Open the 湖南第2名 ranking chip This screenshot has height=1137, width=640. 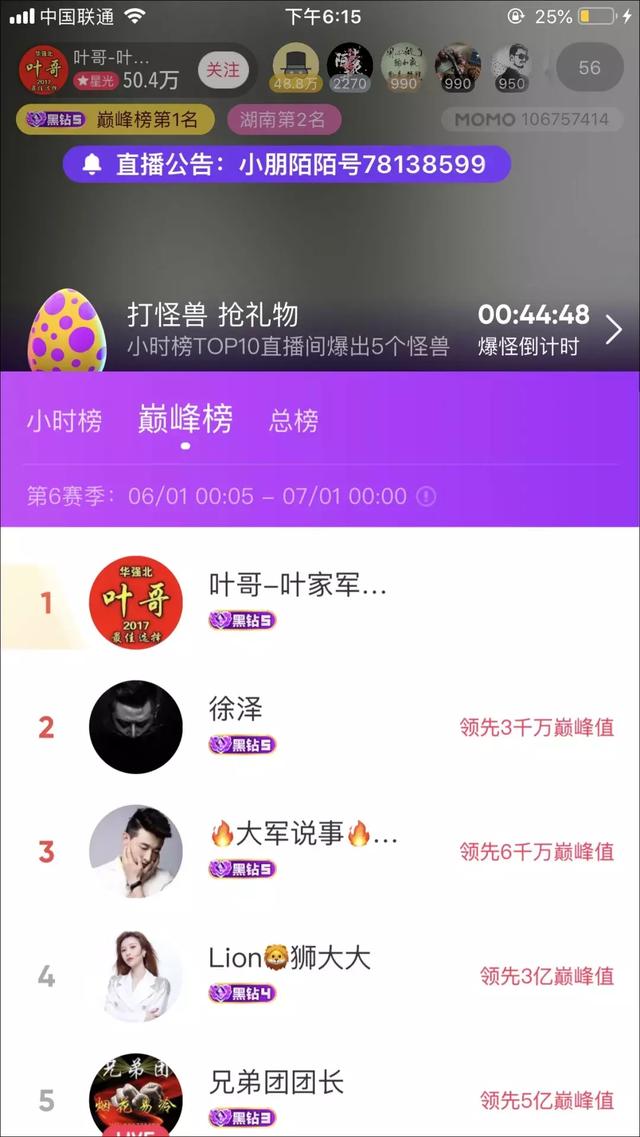click(x=284, y=120)
